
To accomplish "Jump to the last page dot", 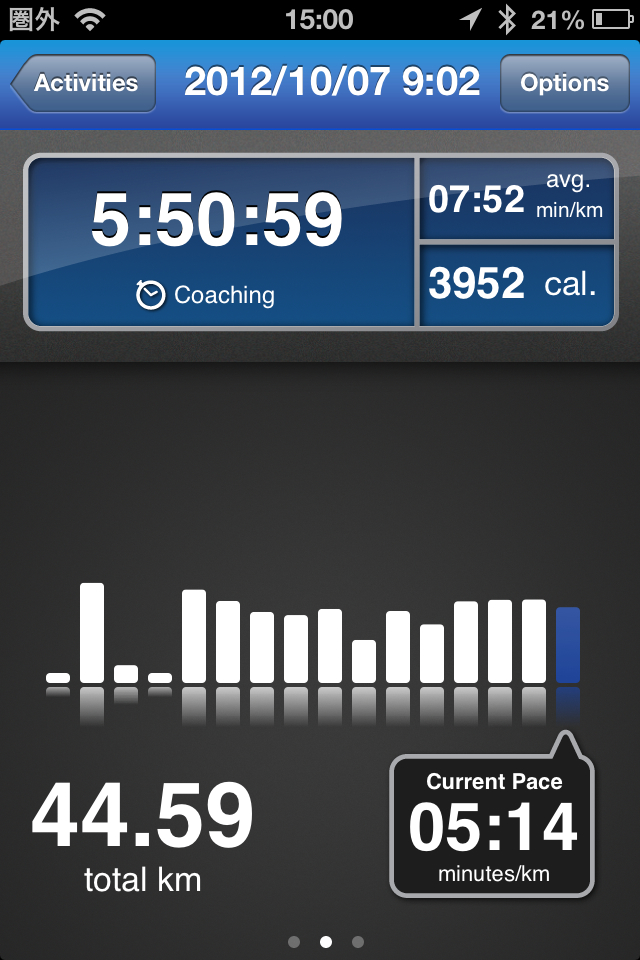I will coord(357,941).
